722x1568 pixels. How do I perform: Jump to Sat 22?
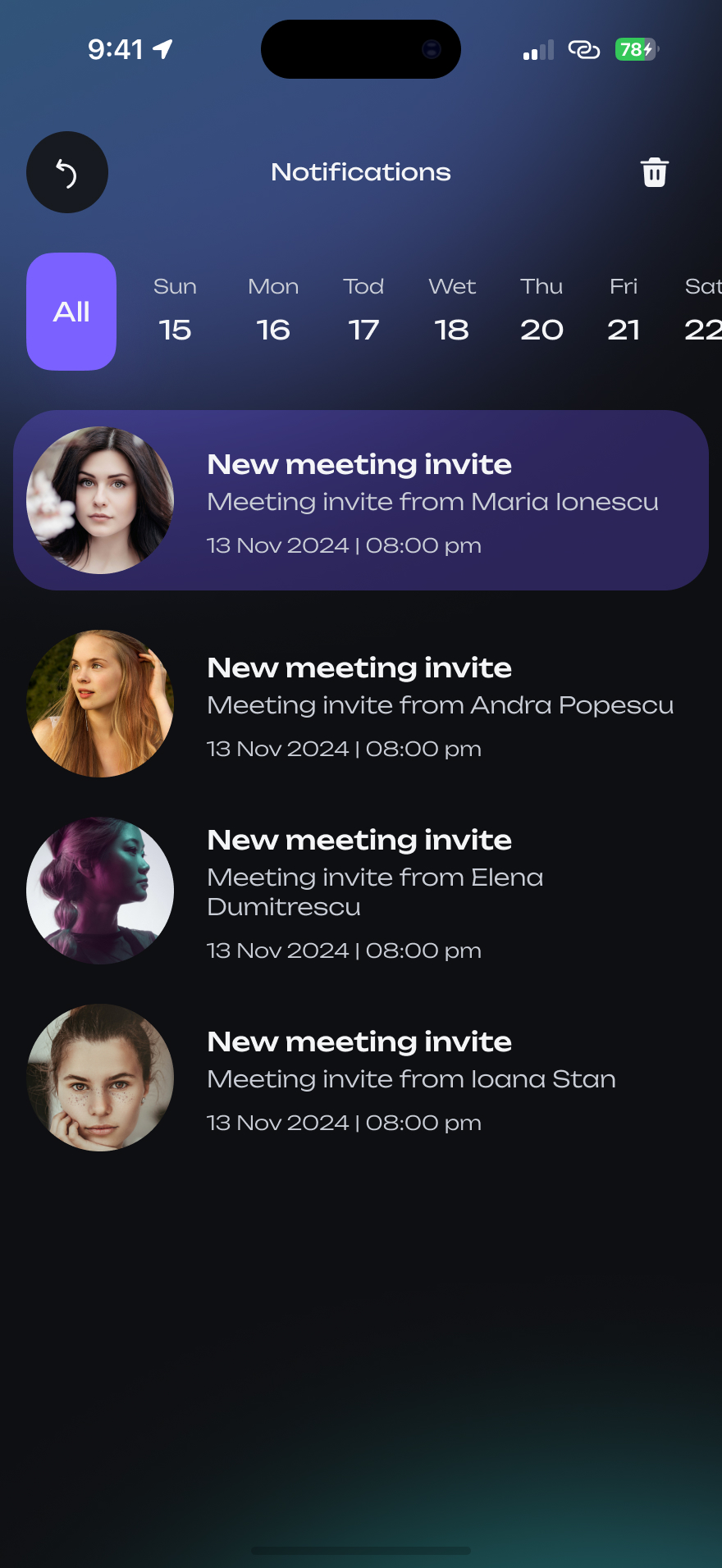[701, 311]
